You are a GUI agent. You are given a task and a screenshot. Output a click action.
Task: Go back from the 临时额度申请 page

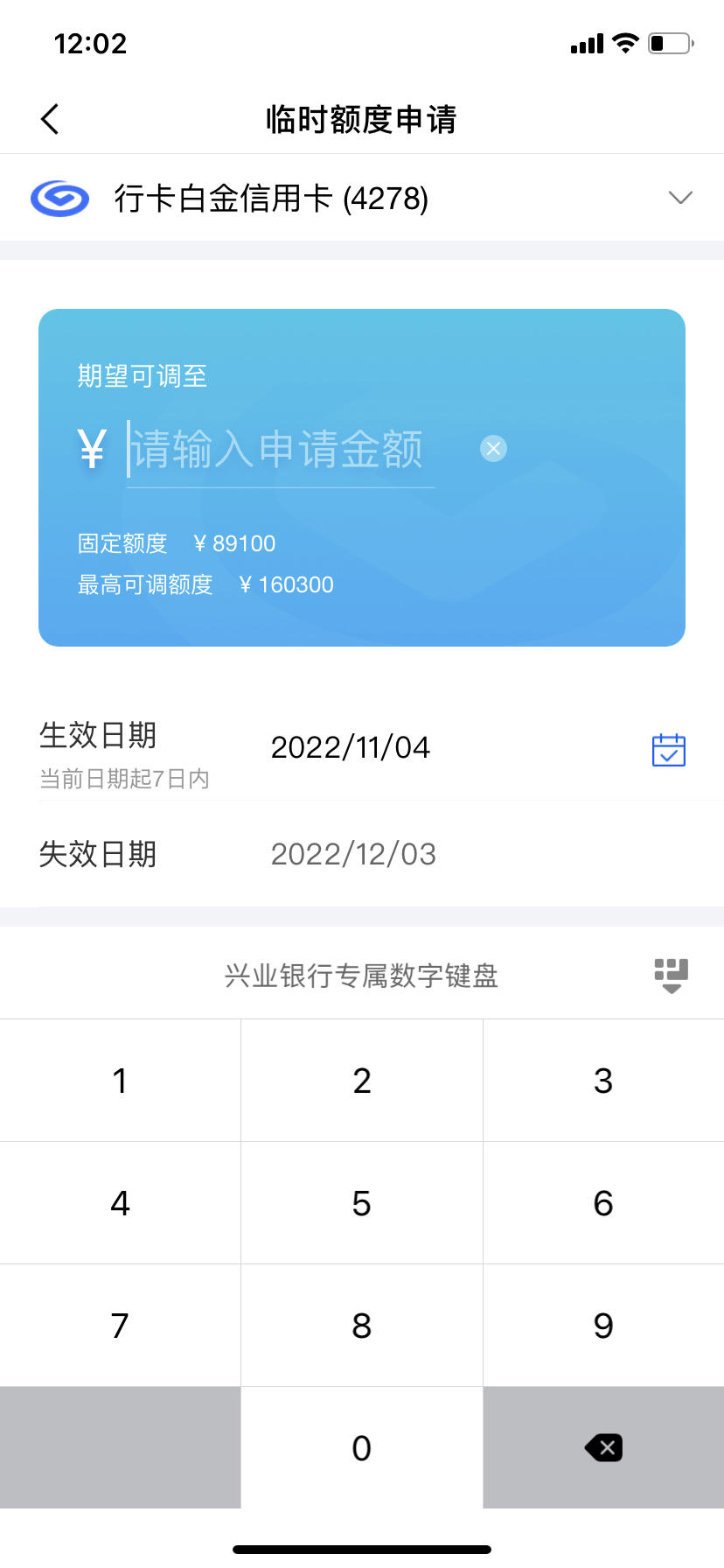click(x=50, y=119)
